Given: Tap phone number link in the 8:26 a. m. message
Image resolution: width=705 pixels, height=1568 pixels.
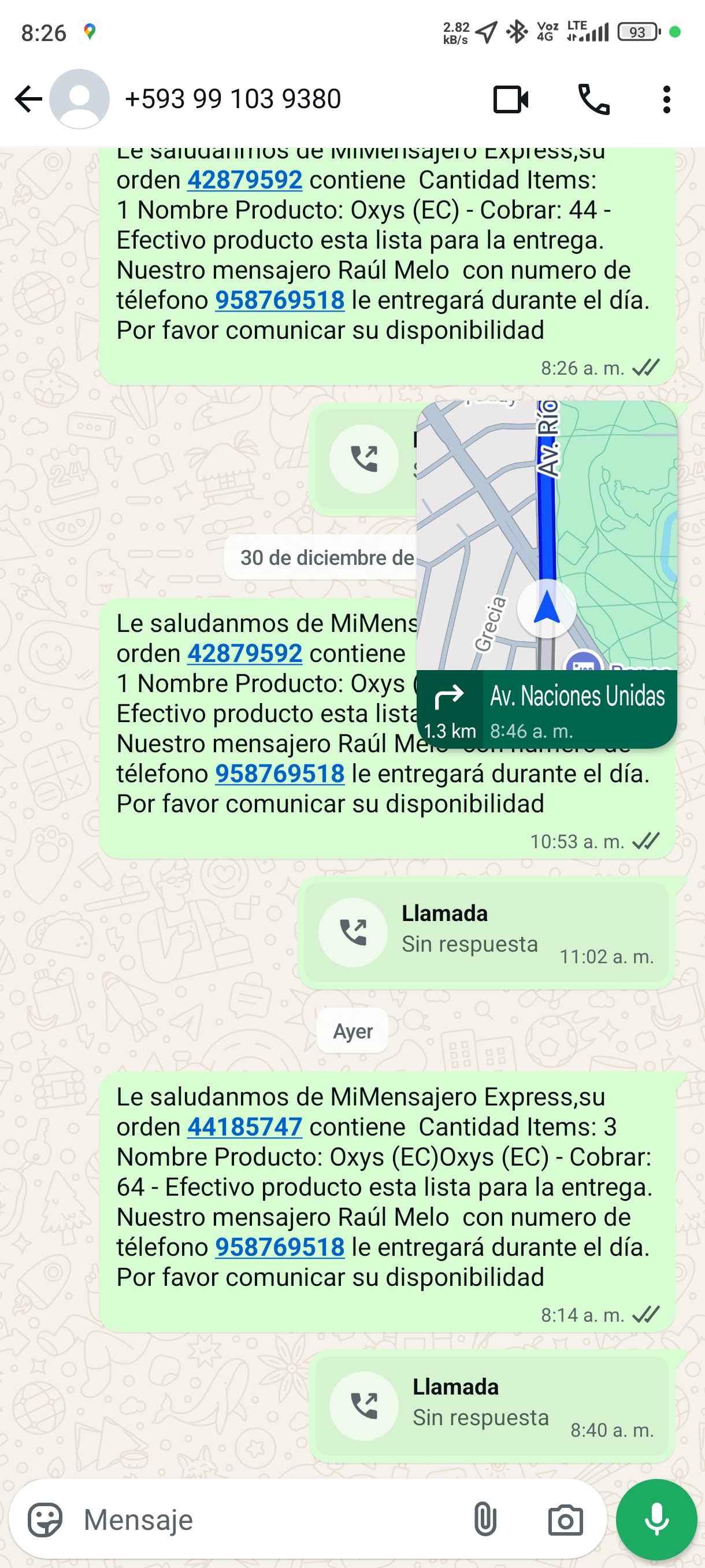Looking at the screenshot, I should pos(280,300).
